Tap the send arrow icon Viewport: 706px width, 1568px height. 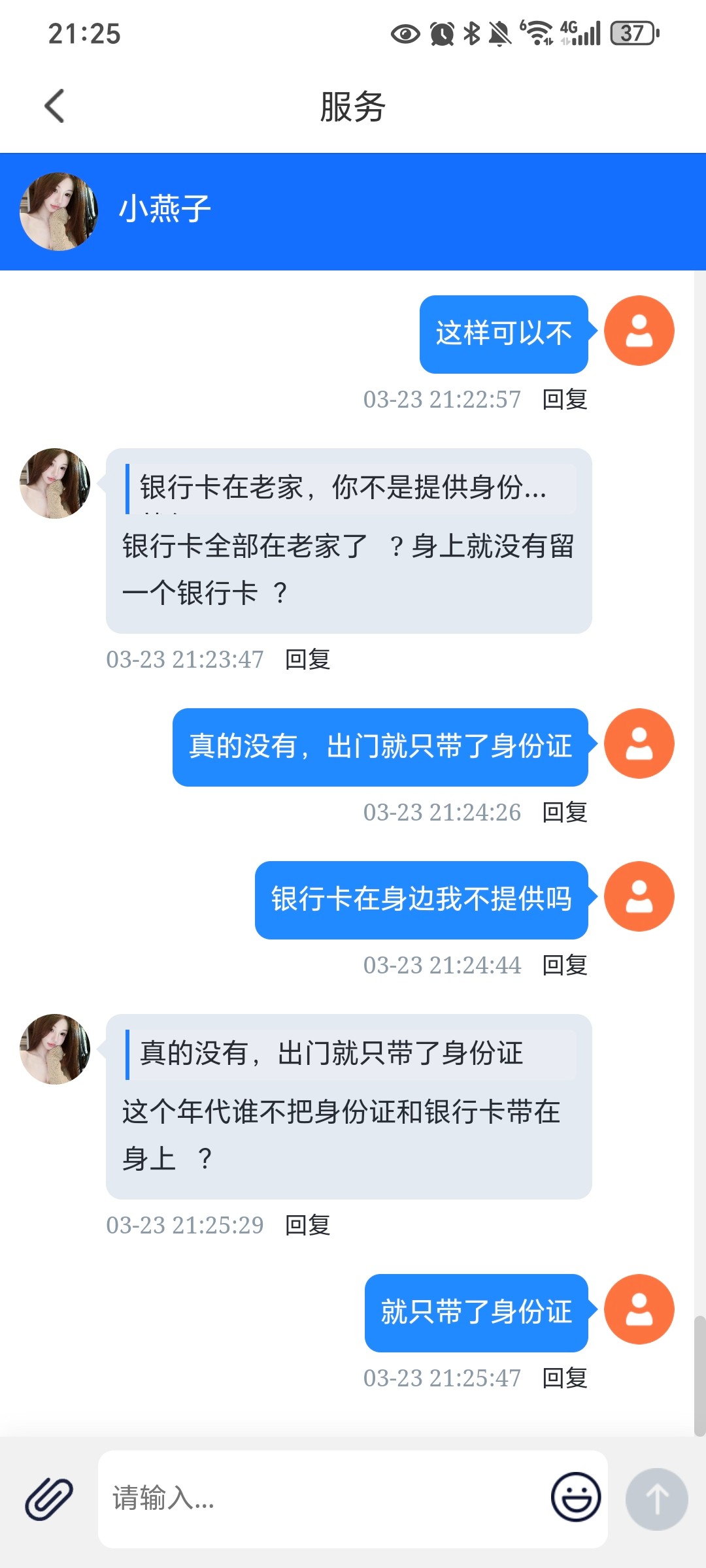point(658,1499)
